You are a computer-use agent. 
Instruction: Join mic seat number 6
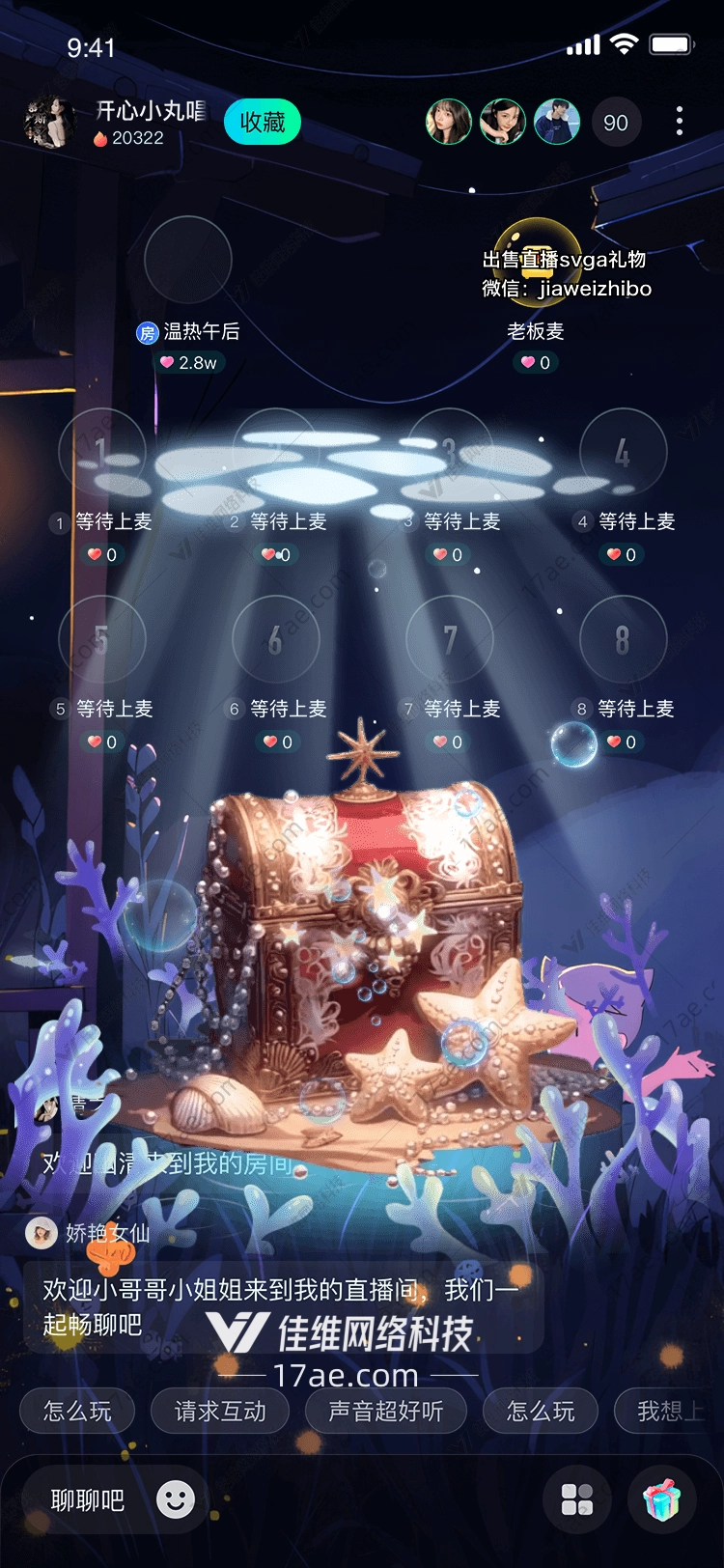pos(276,639)
